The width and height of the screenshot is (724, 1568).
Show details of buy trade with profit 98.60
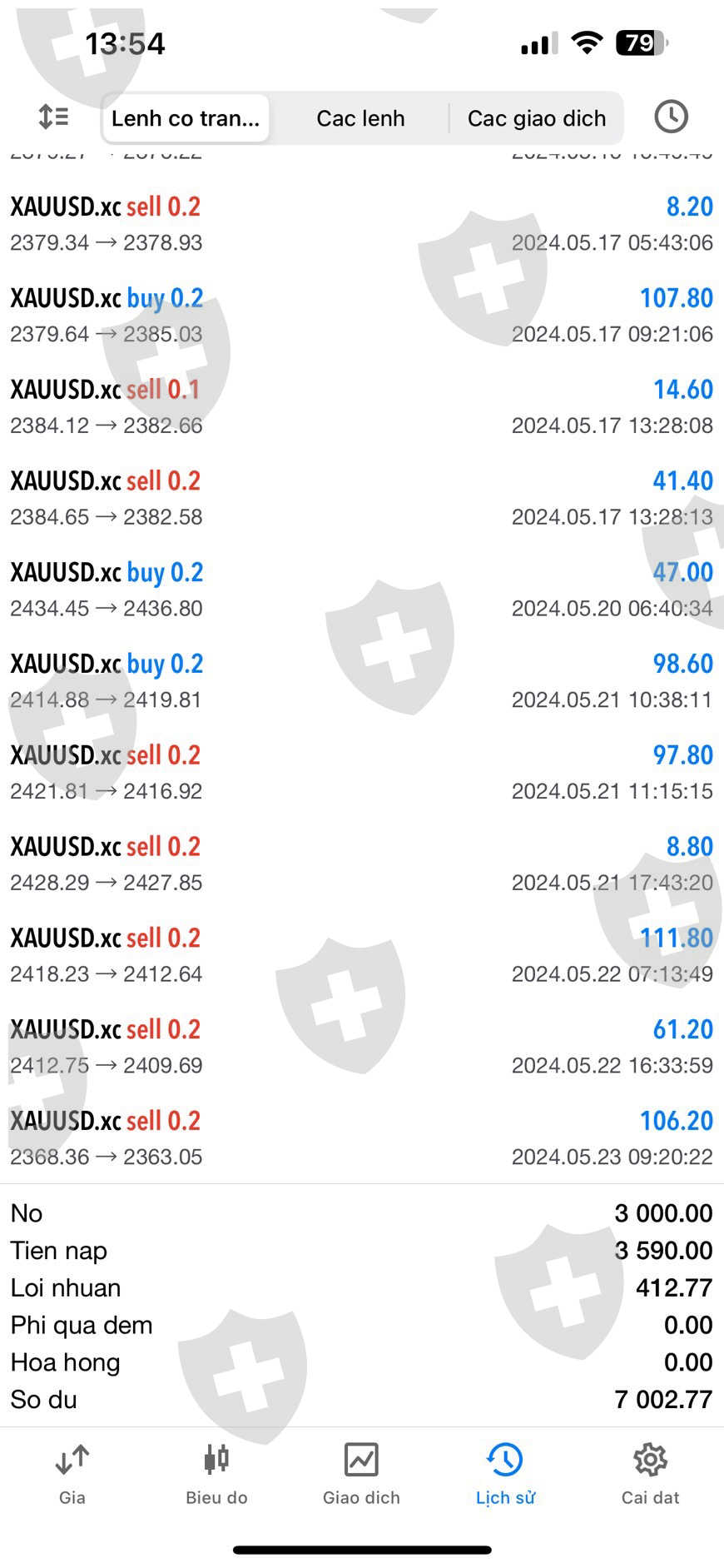(361, 681)
